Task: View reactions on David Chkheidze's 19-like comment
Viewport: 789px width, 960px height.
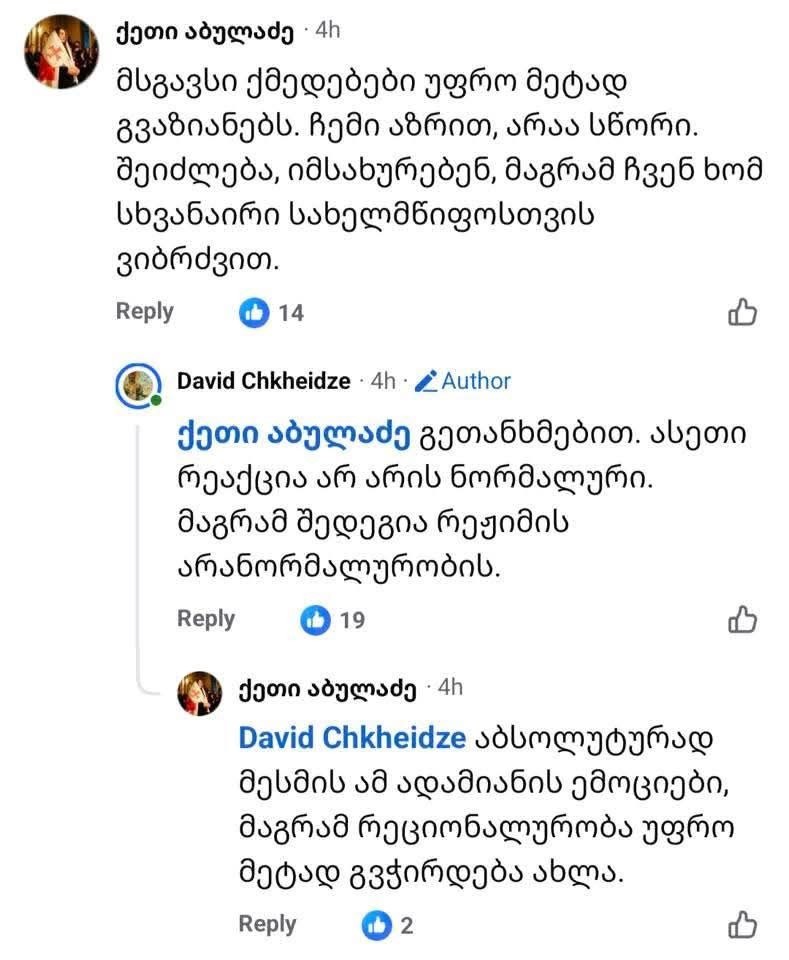Action: point(333,620)
